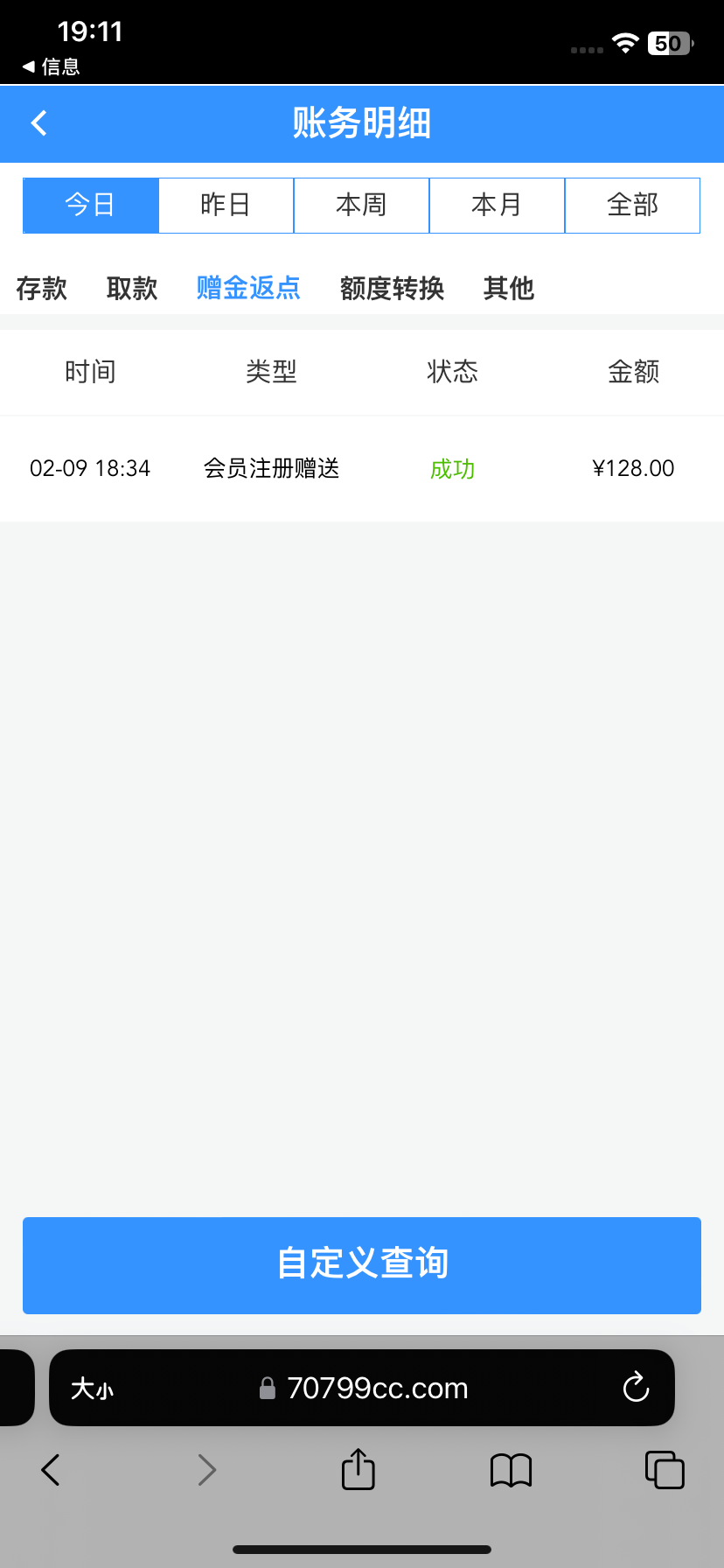This screenshot has height=1568, width=724.
Task: Show all open Safari tabs
Action: click(x=664, y=1470)
